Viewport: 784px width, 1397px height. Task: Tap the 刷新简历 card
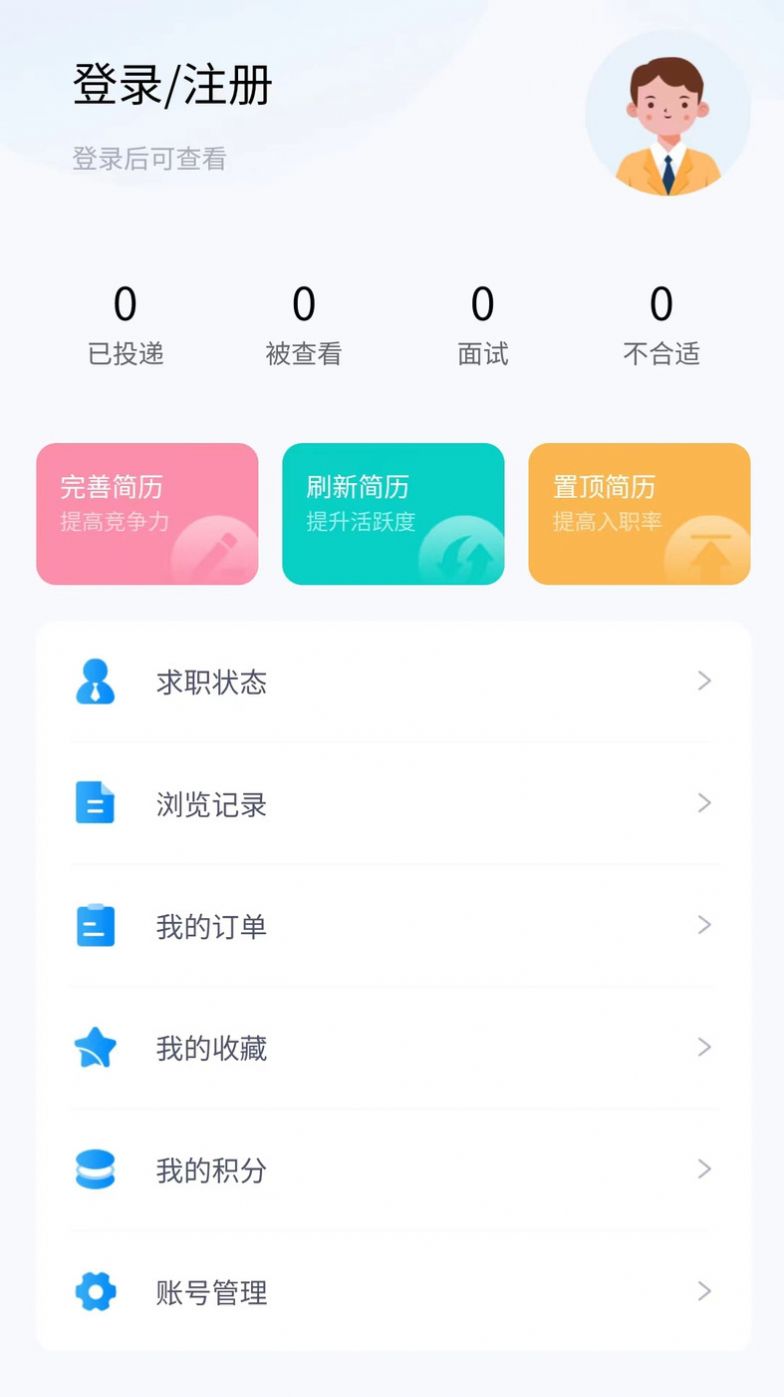(x=393, y=513)
